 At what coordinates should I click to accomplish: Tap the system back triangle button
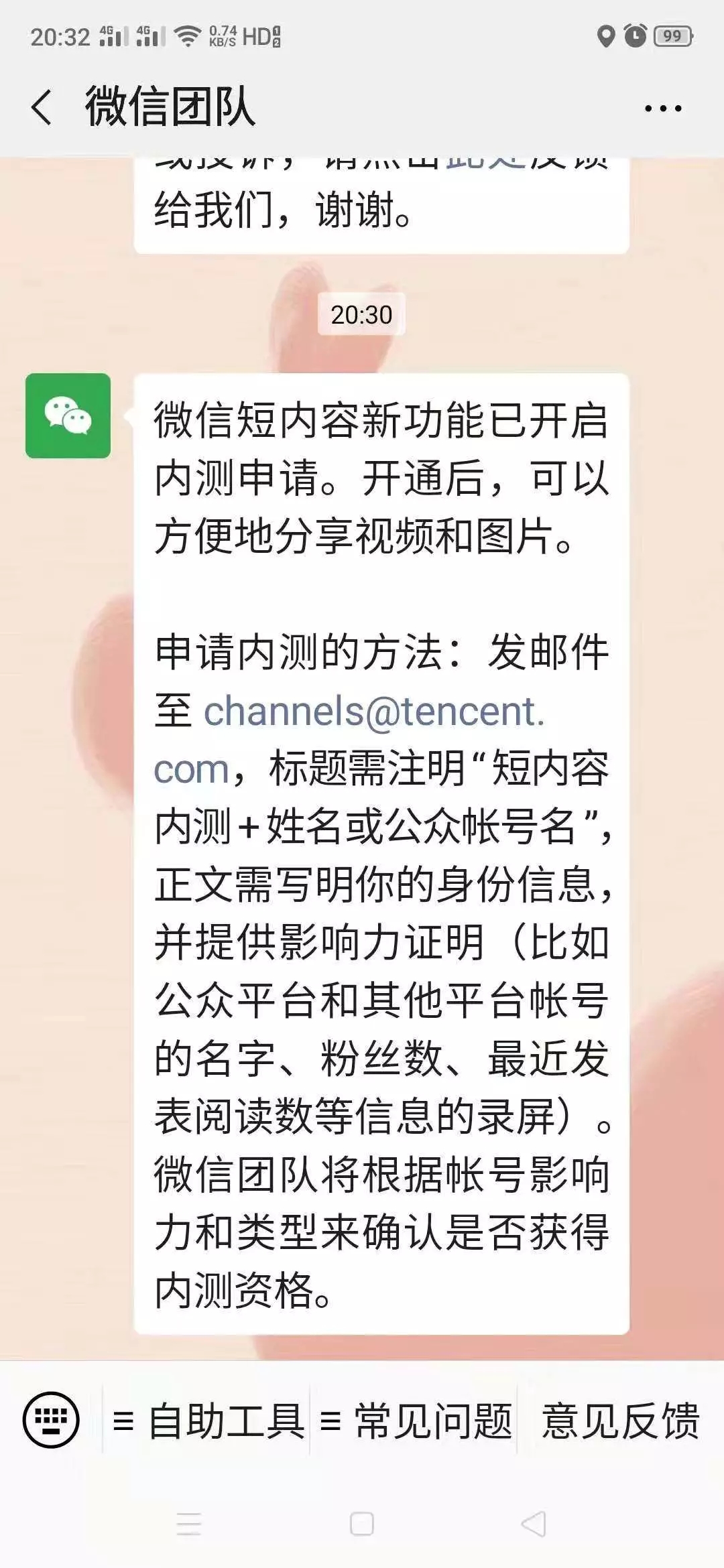point(534,1524)
